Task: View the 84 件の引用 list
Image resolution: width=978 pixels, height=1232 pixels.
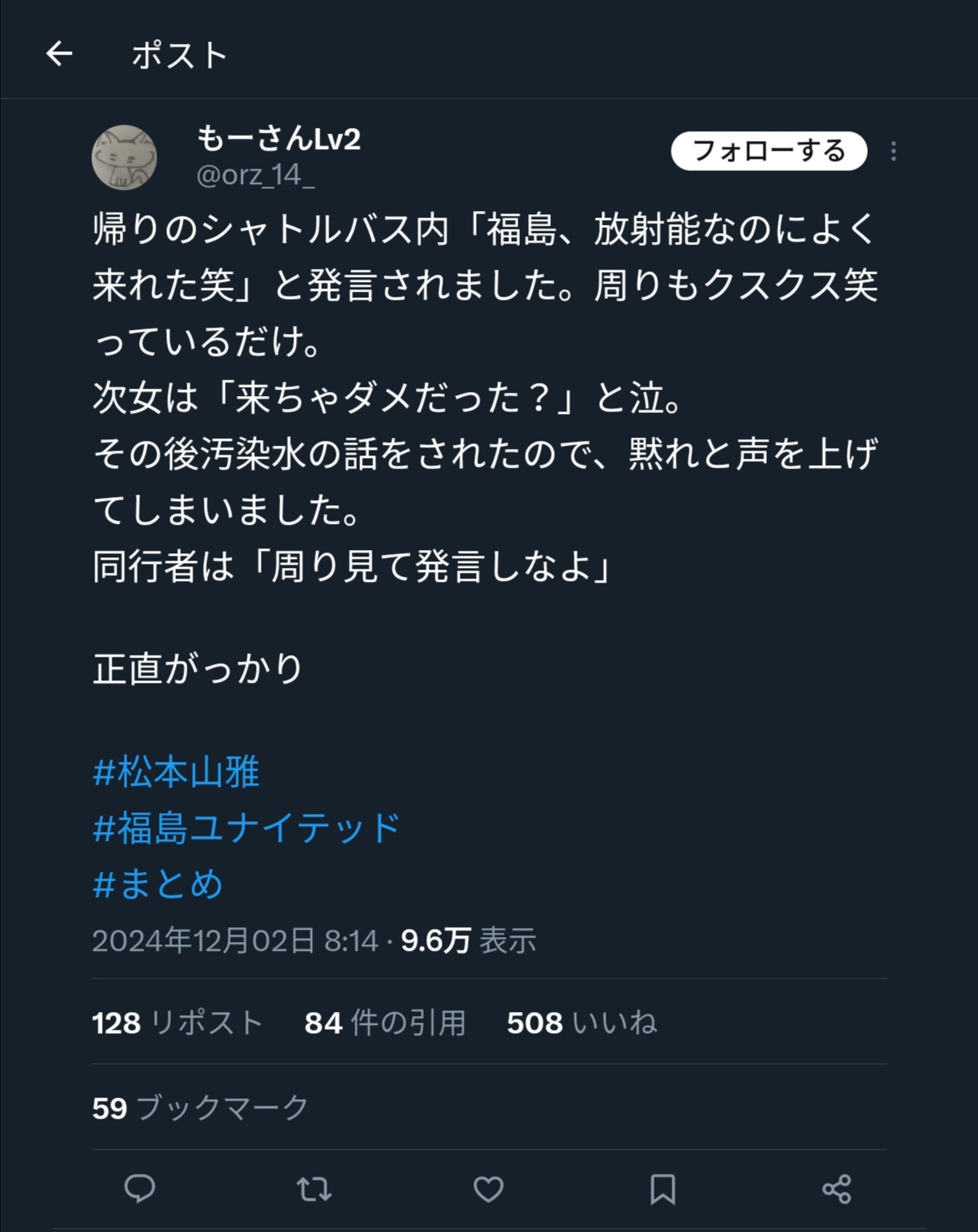Action: point(385,1023)
